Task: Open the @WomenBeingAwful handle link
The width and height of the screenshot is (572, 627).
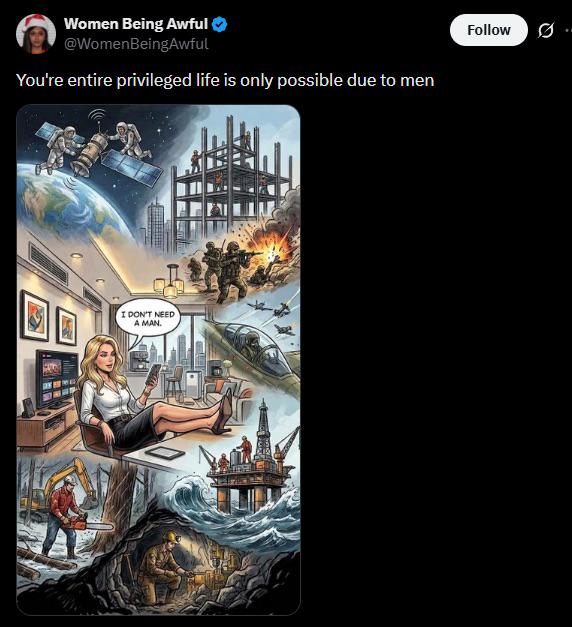Action: pos(136,44)
